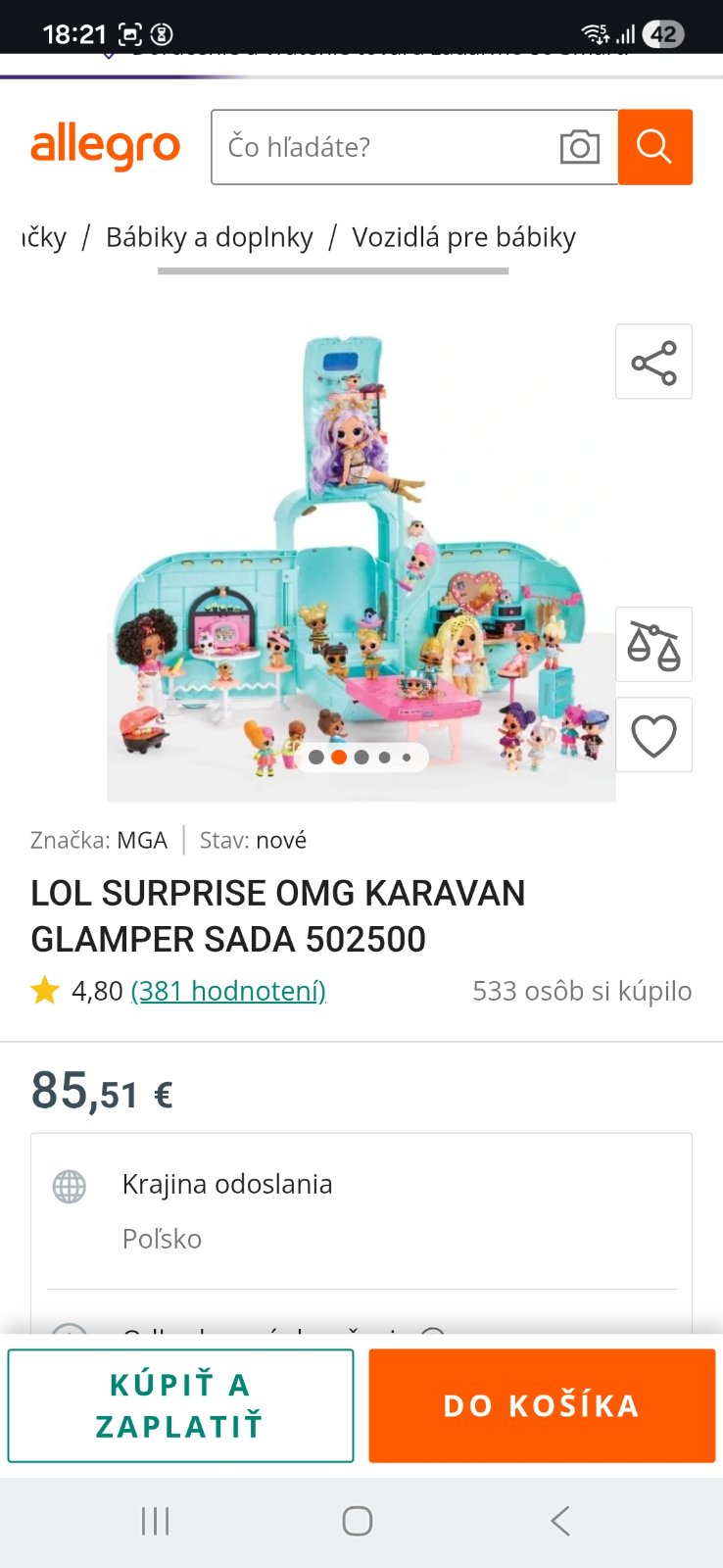Open the allegro home logo
The height and width of the screenshot is (1568, 723).
(x=106, y=147)
